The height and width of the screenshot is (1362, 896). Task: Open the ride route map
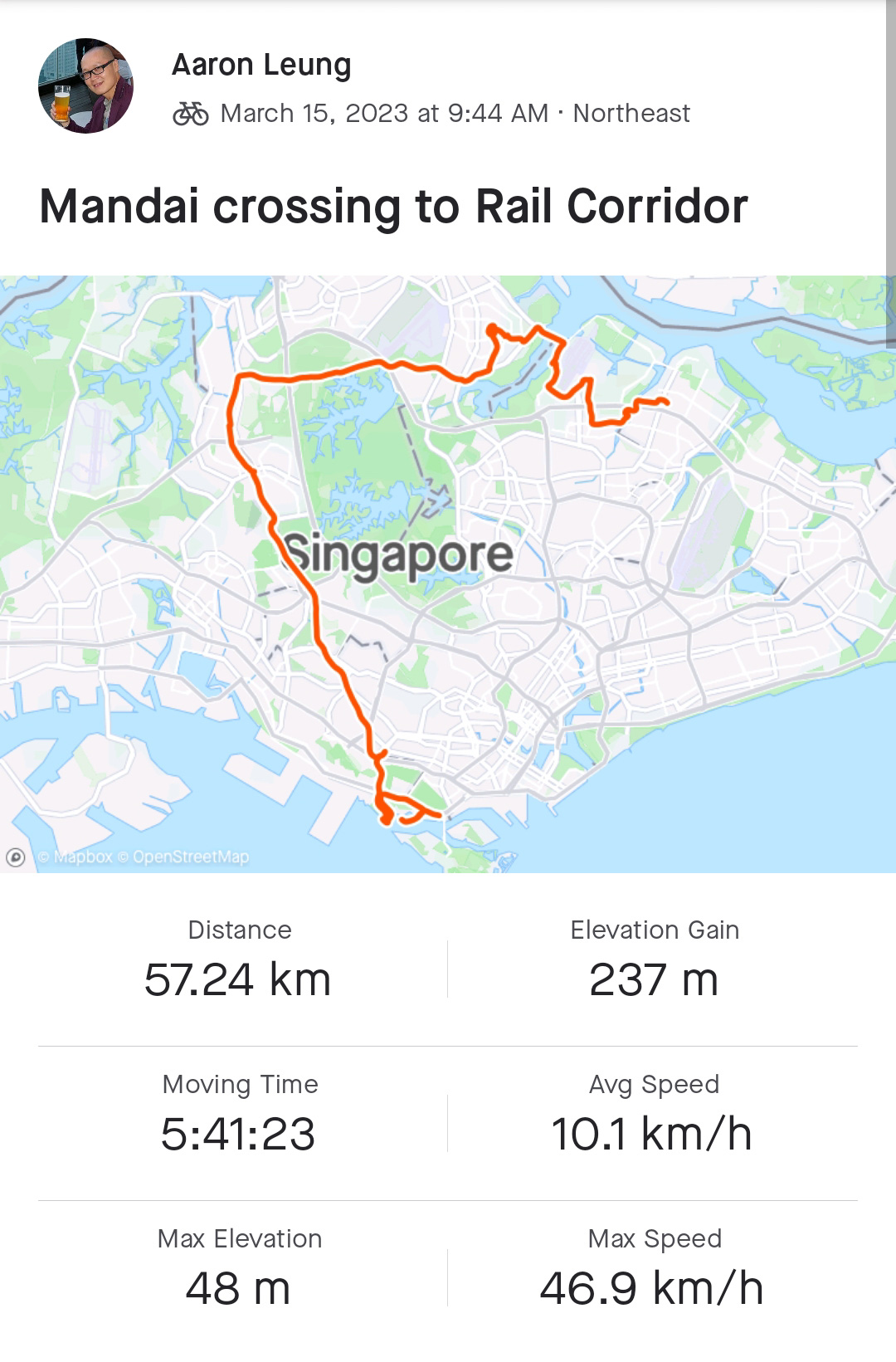(x=448, y=573)
